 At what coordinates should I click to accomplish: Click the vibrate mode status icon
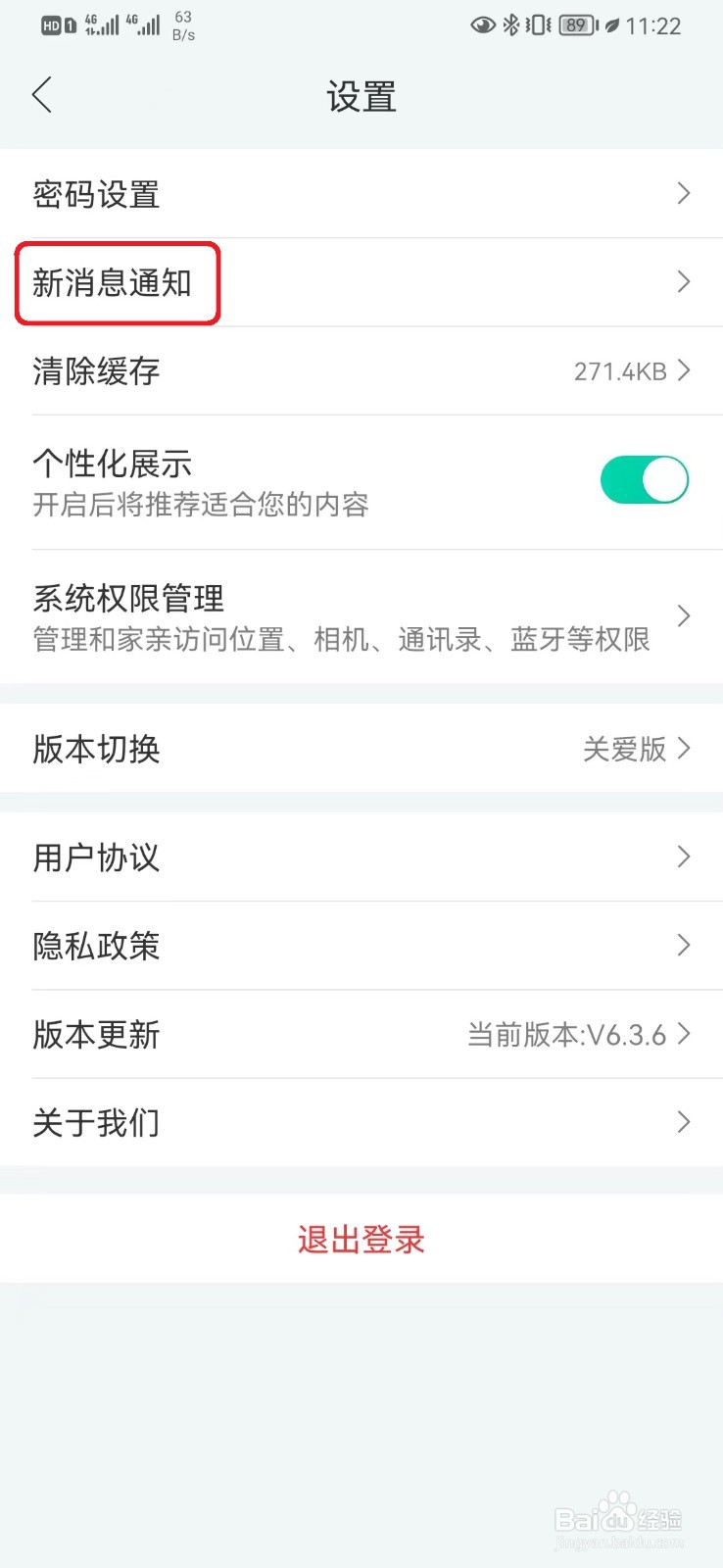[538, 26]
